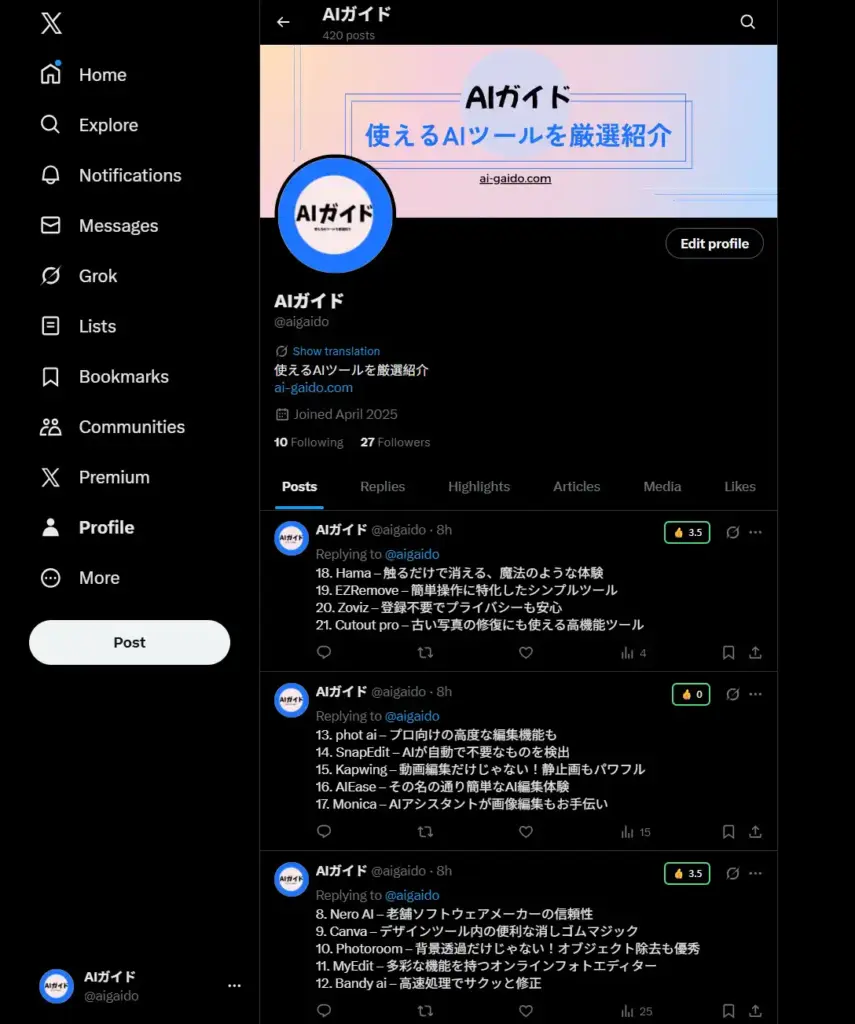855x1024 pixels.
Task: Repost the second post in the feed
Action: click(425, 831)
